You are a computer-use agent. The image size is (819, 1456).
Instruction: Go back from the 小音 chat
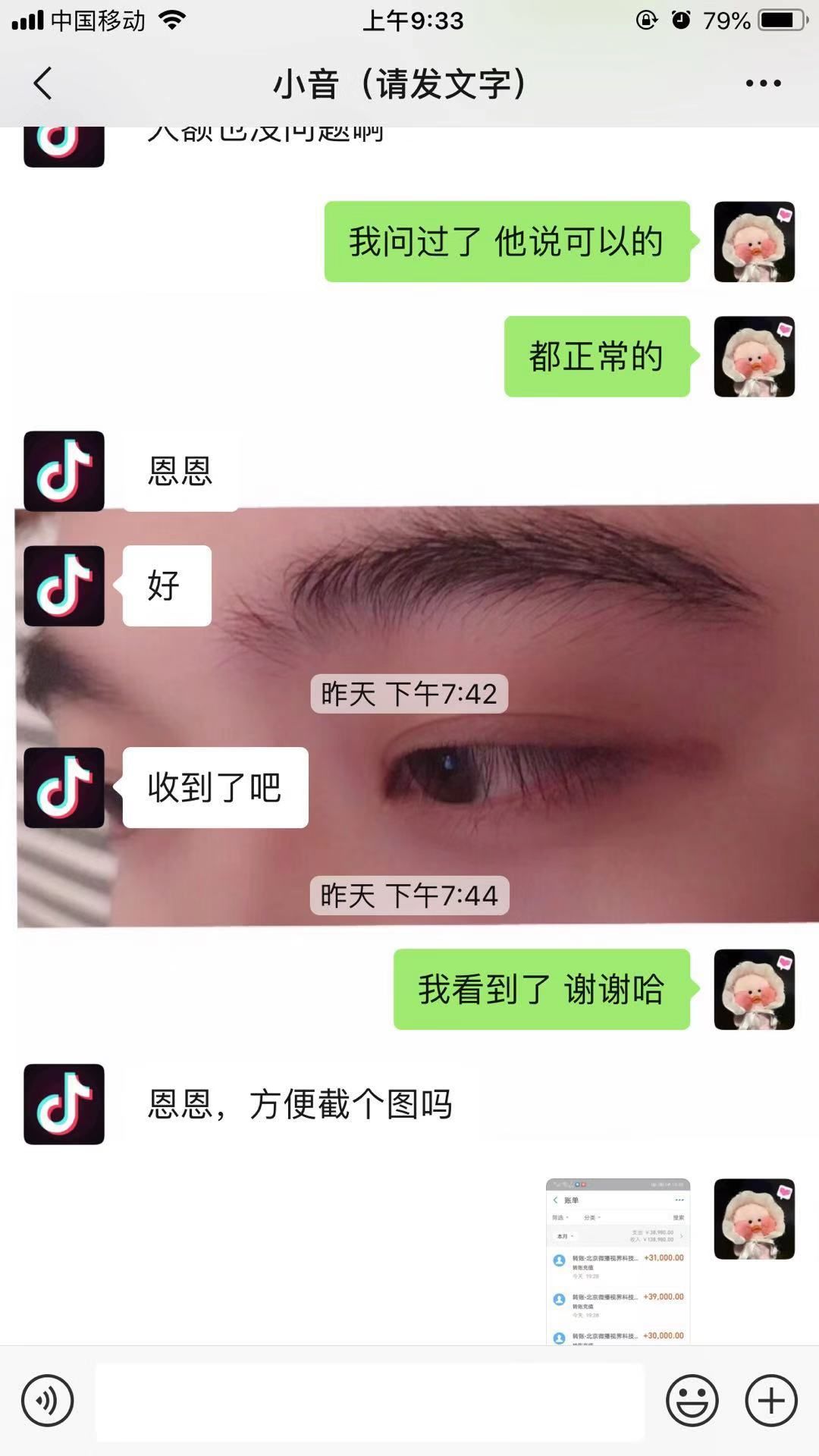[43, 83]
